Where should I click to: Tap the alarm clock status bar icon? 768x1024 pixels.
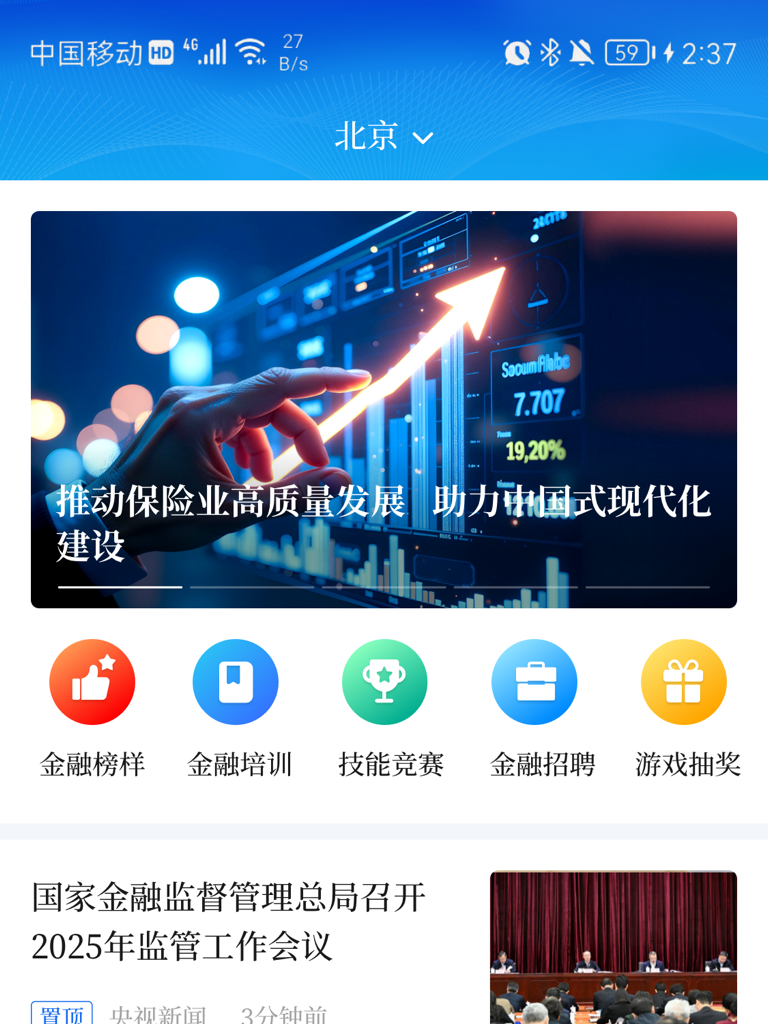click(517, 52)
